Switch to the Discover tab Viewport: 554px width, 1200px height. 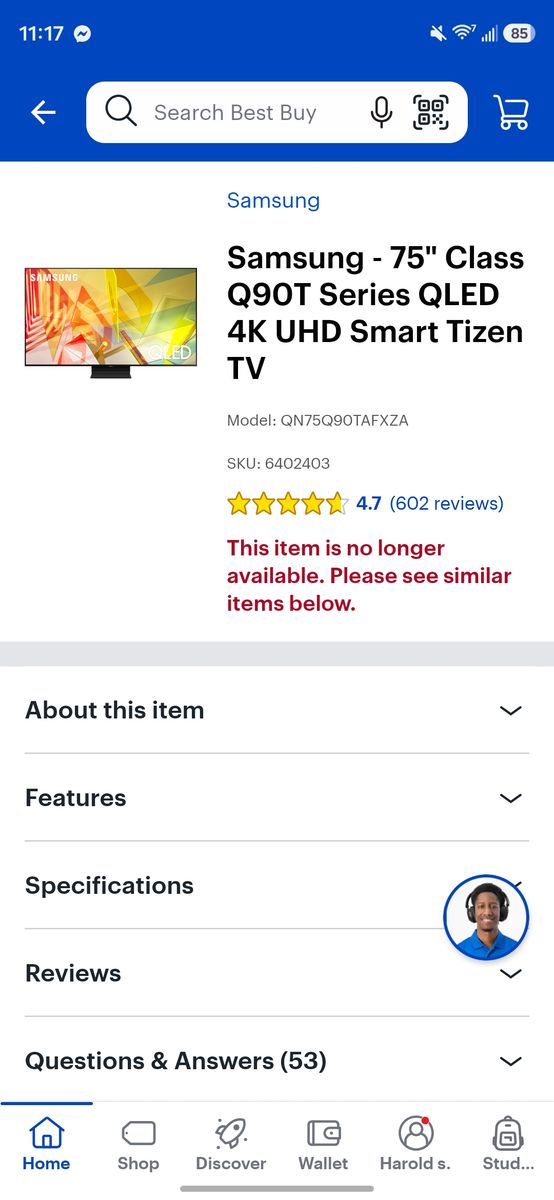[x=231, y=1144]
